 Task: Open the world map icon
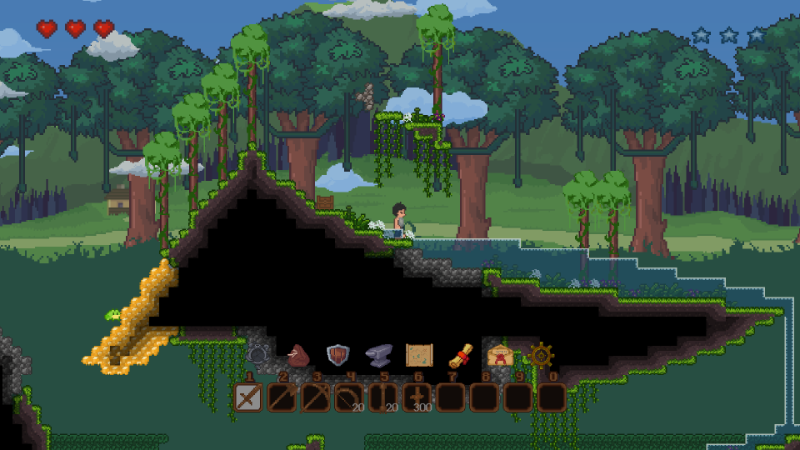coord(418,355)
